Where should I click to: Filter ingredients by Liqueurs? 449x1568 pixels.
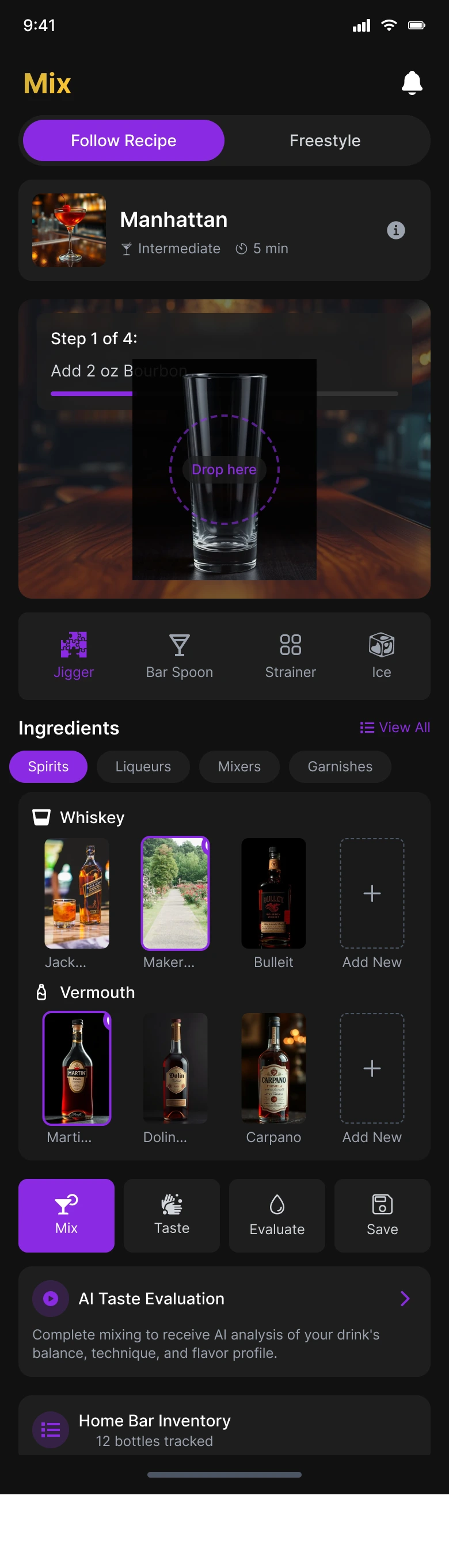(143, 766)
